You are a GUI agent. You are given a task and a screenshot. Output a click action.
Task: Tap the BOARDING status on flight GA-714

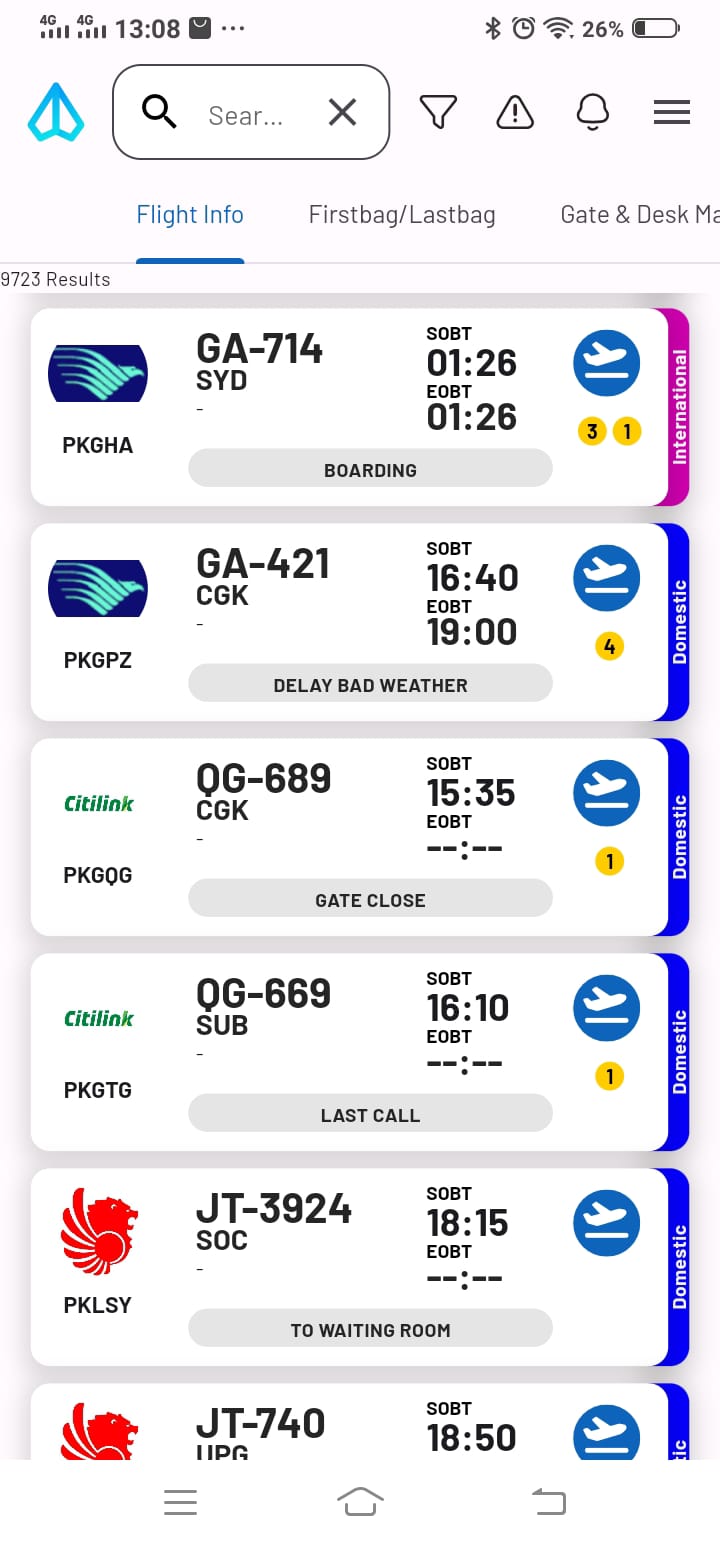click(x=370, y=468)
